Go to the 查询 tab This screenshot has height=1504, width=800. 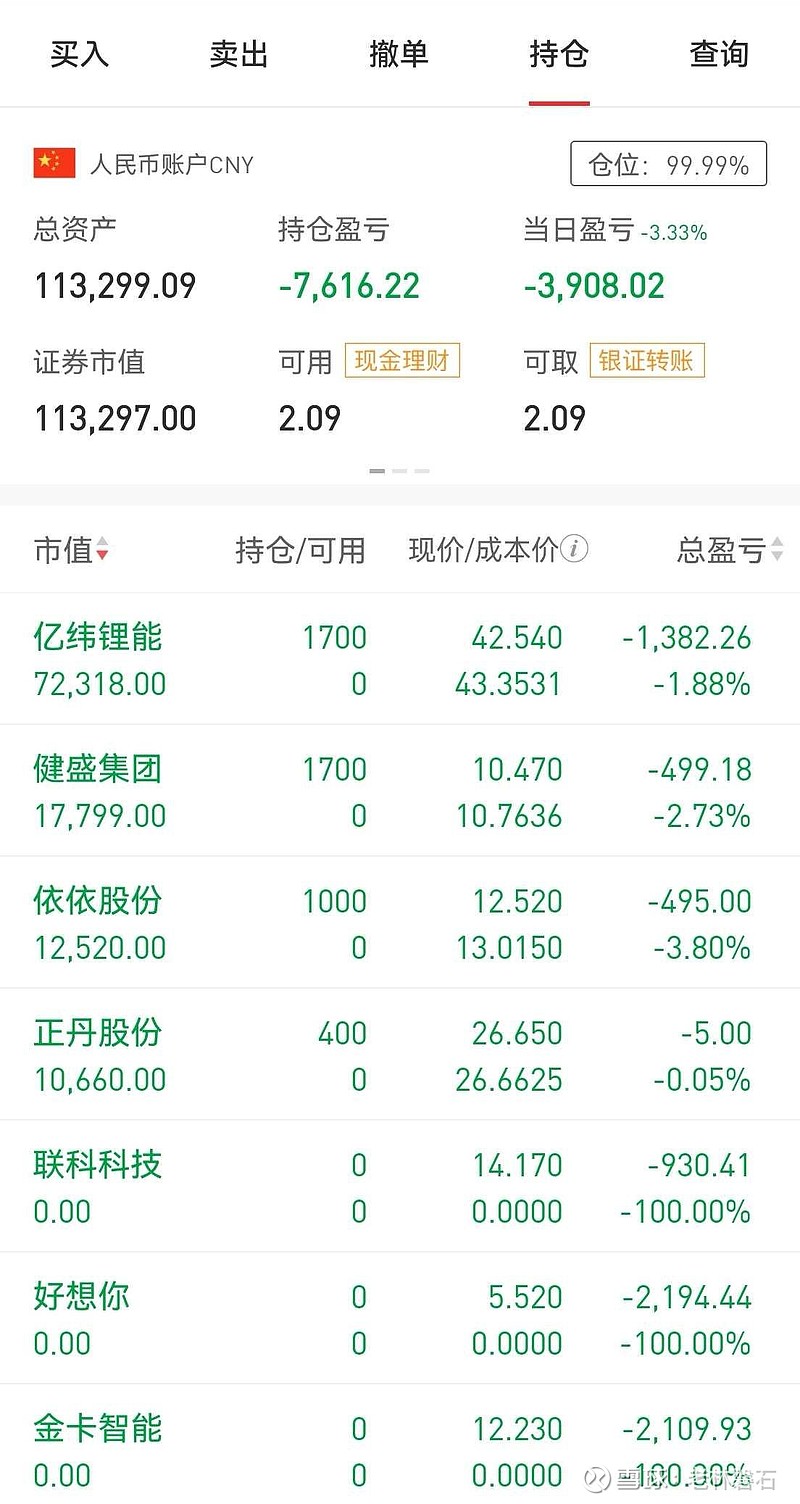pyautogui.click(x=719, y=54)
